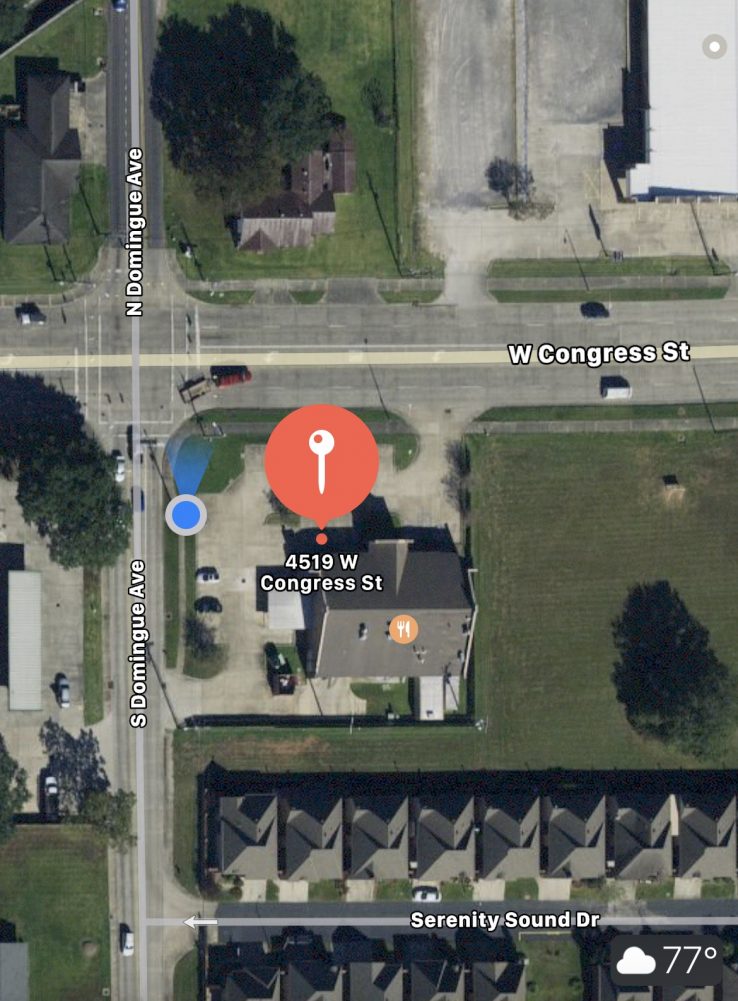Screen dimensions: 738x1001
Task: Tap the blue current location dot
Action: 186,515
